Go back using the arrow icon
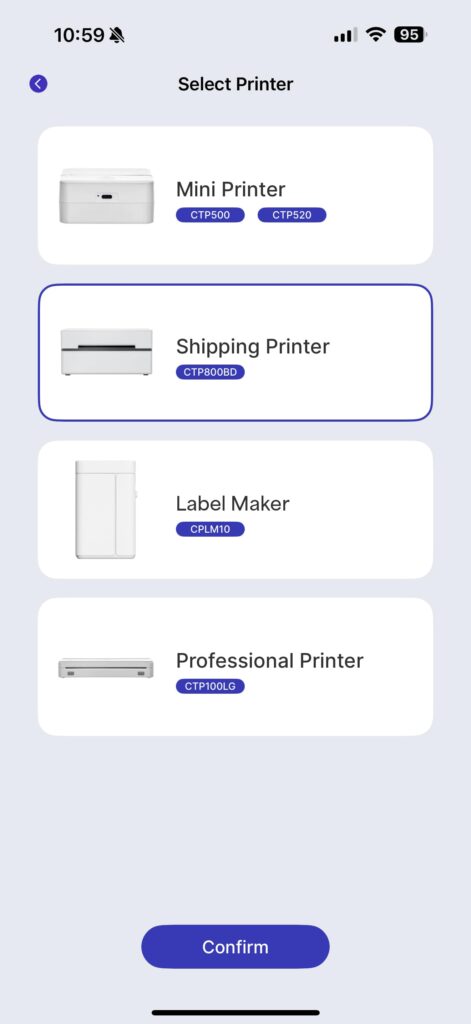 pos(39,84)
